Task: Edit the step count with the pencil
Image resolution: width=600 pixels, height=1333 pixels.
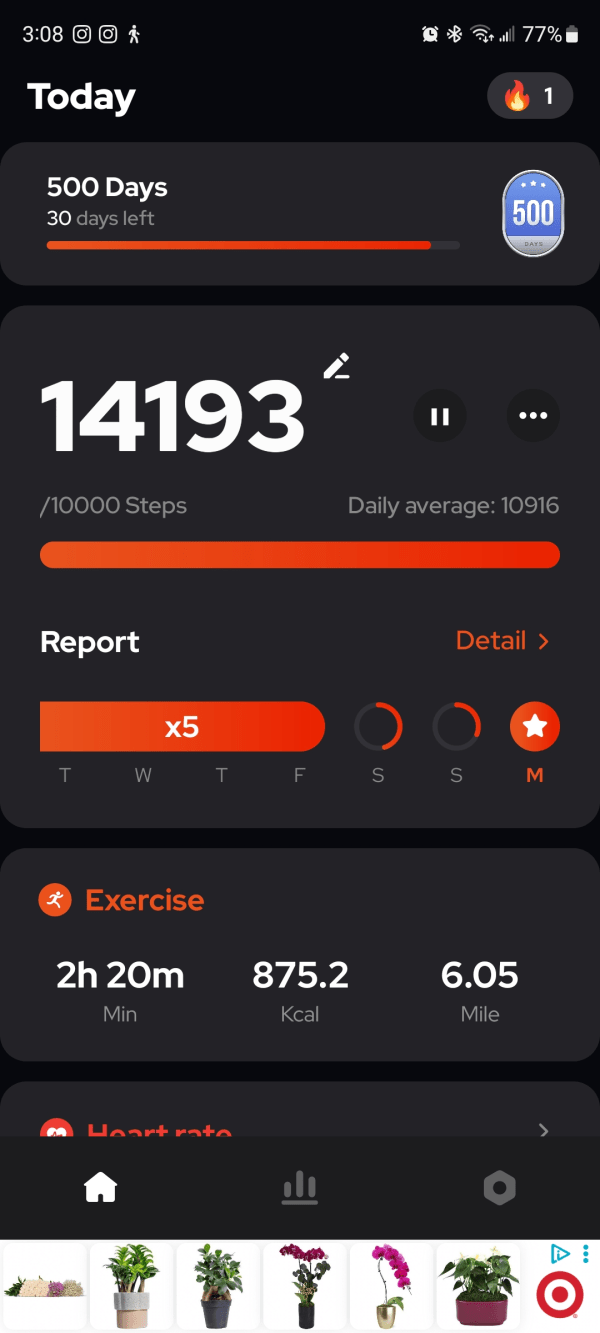Action: pyautogui.click(x=337, y=367)
